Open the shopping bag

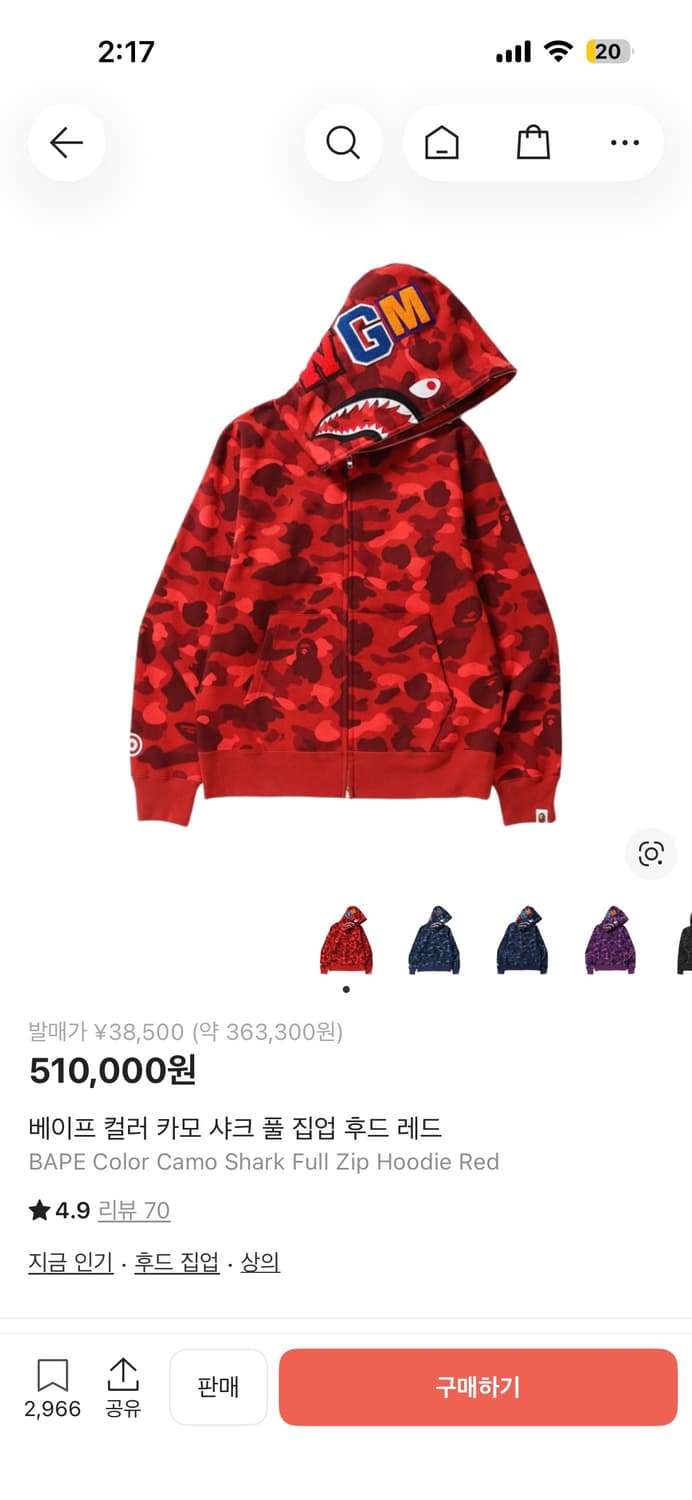[533, 143]
